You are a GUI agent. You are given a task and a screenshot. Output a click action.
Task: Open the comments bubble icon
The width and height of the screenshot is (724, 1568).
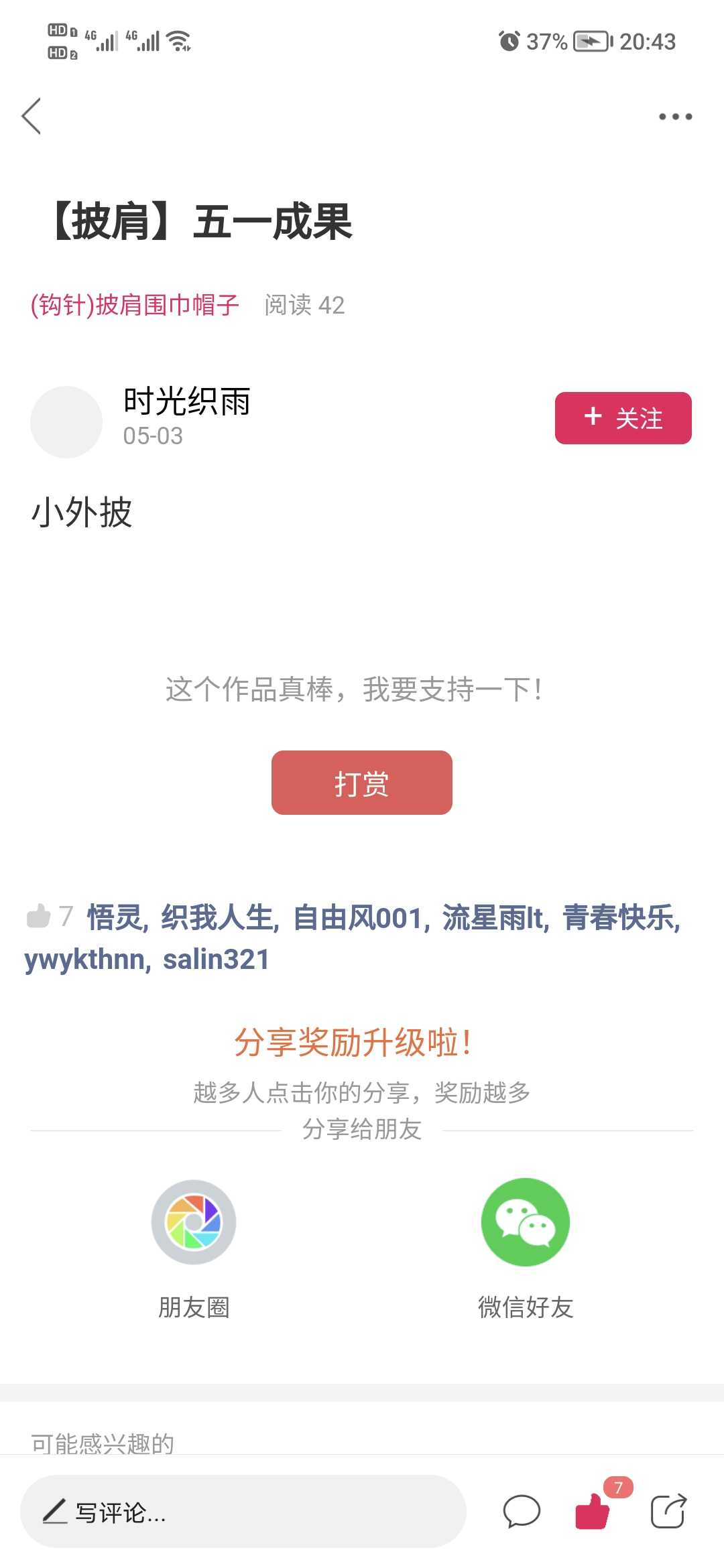[522, 1512]
